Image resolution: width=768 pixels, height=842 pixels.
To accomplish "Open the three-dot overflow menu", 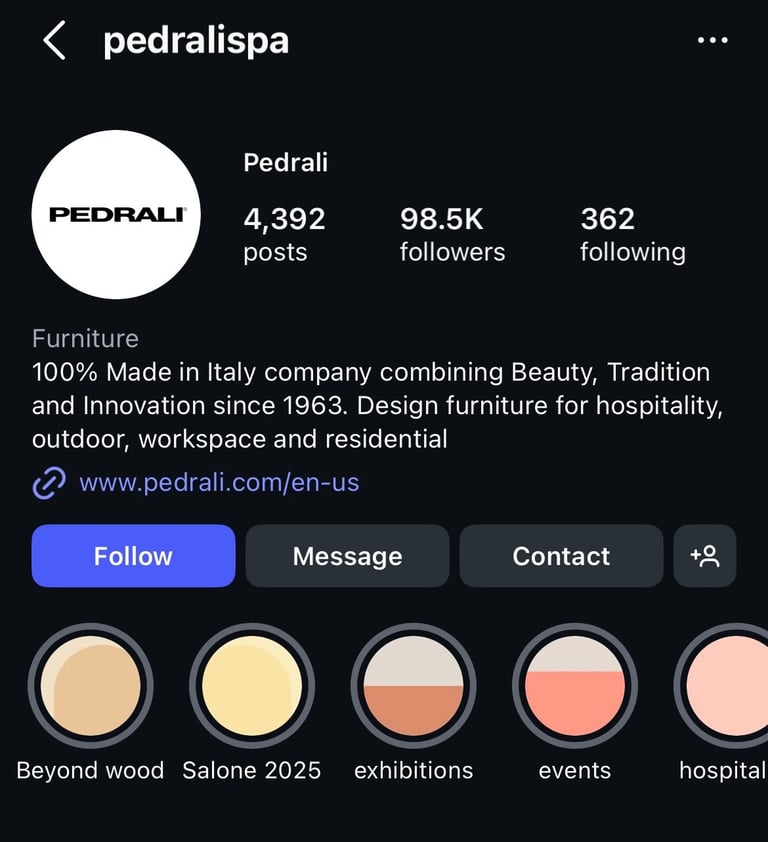I will click(712, 41).
